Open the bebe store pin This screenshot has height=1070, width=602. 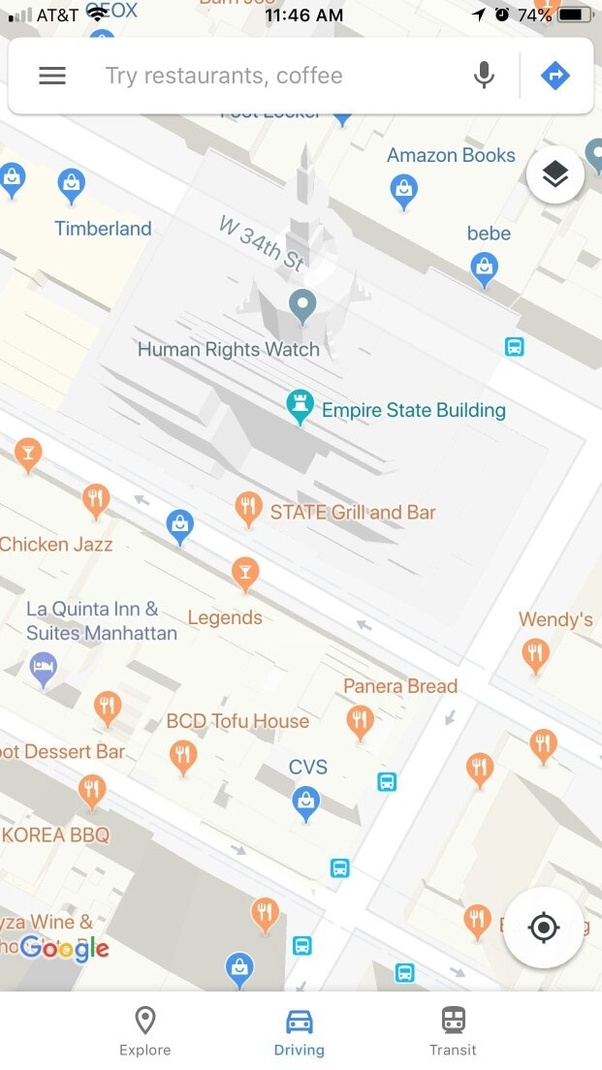(x=484, y=267)
